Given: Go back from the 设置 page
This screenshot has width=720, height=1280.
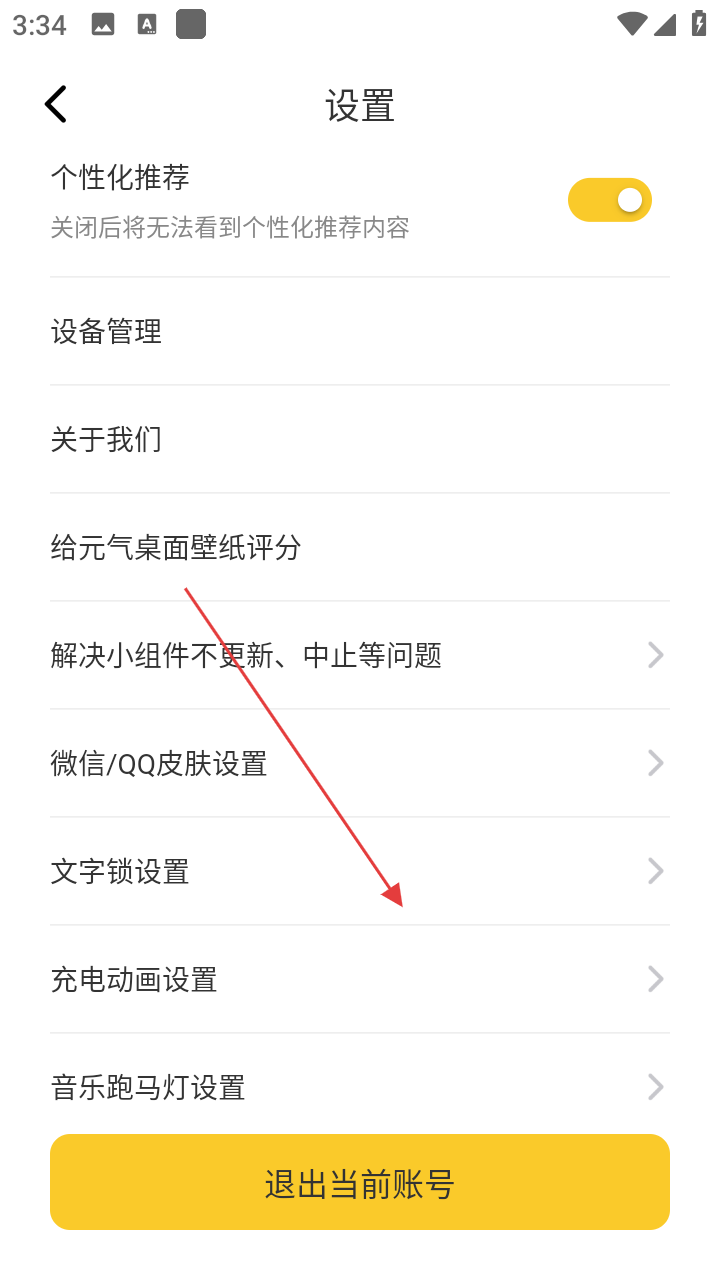Looking at the screenshot, I should (x=56, y=104).
